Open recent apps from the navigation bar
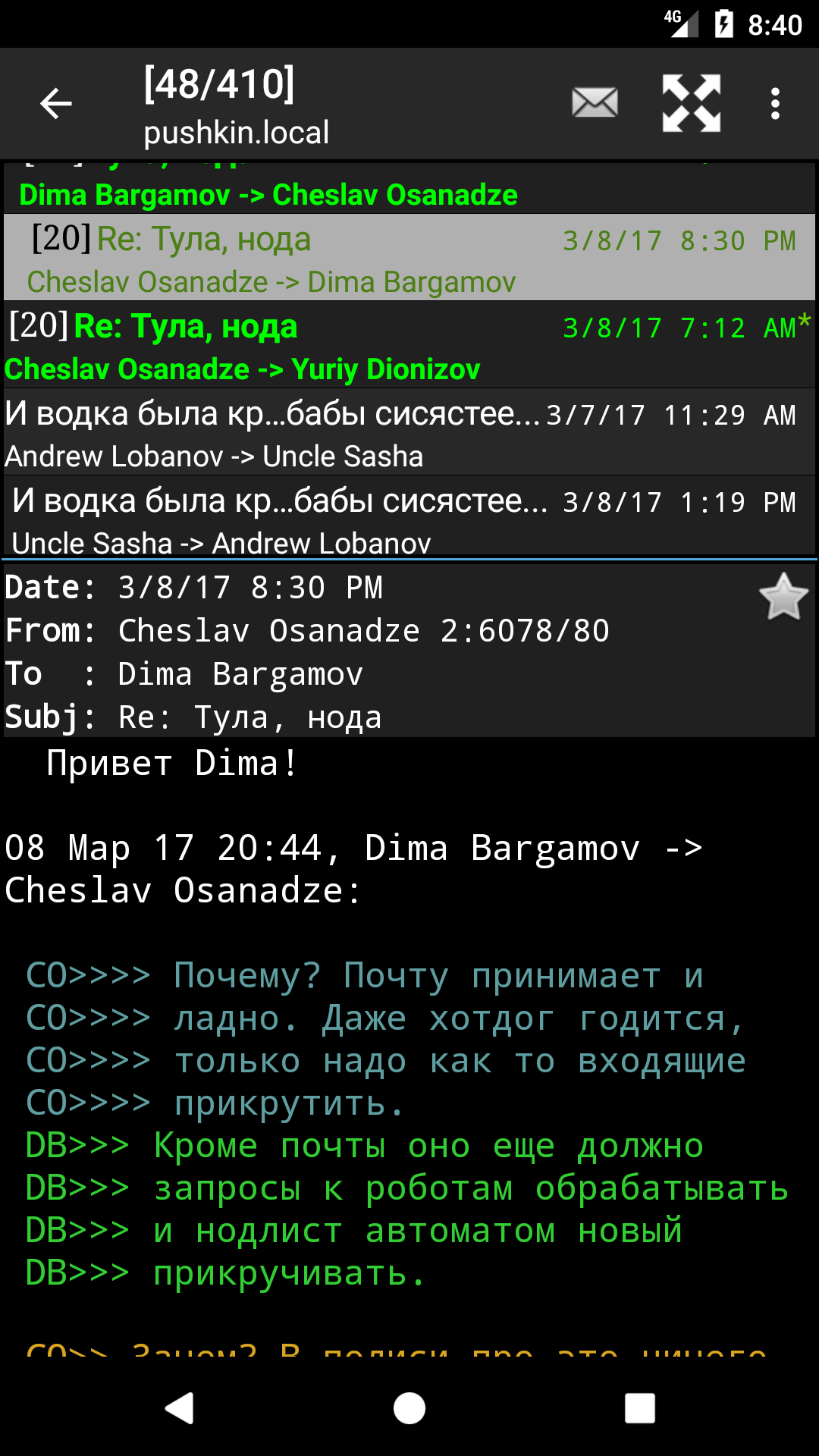The height and width of the screenshot is (1456, 819). [x=639, y=1408]
